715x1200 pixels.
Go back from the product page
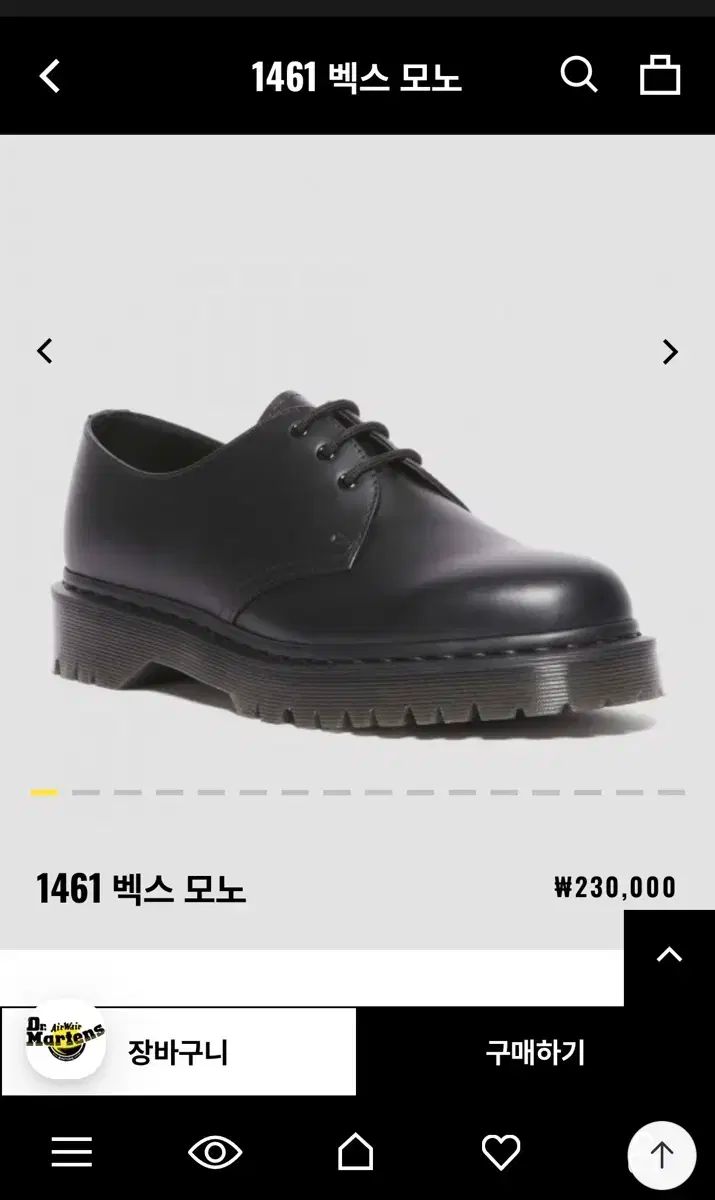(50, 76)
